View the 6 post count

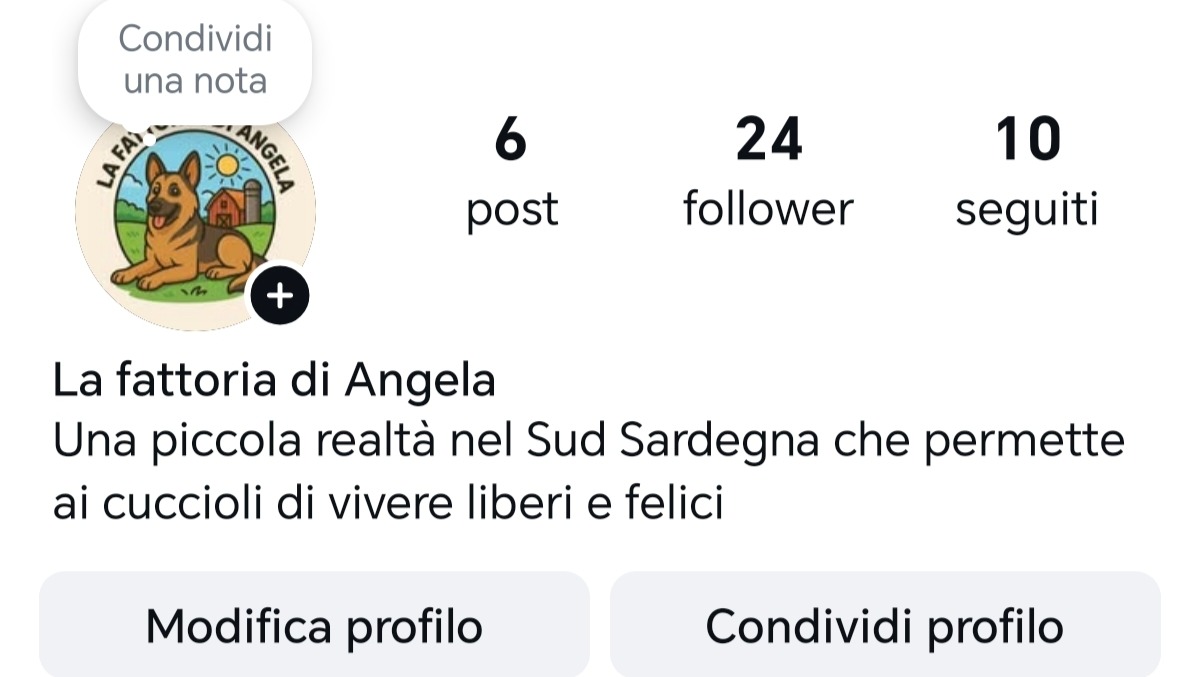coord(511,172)
